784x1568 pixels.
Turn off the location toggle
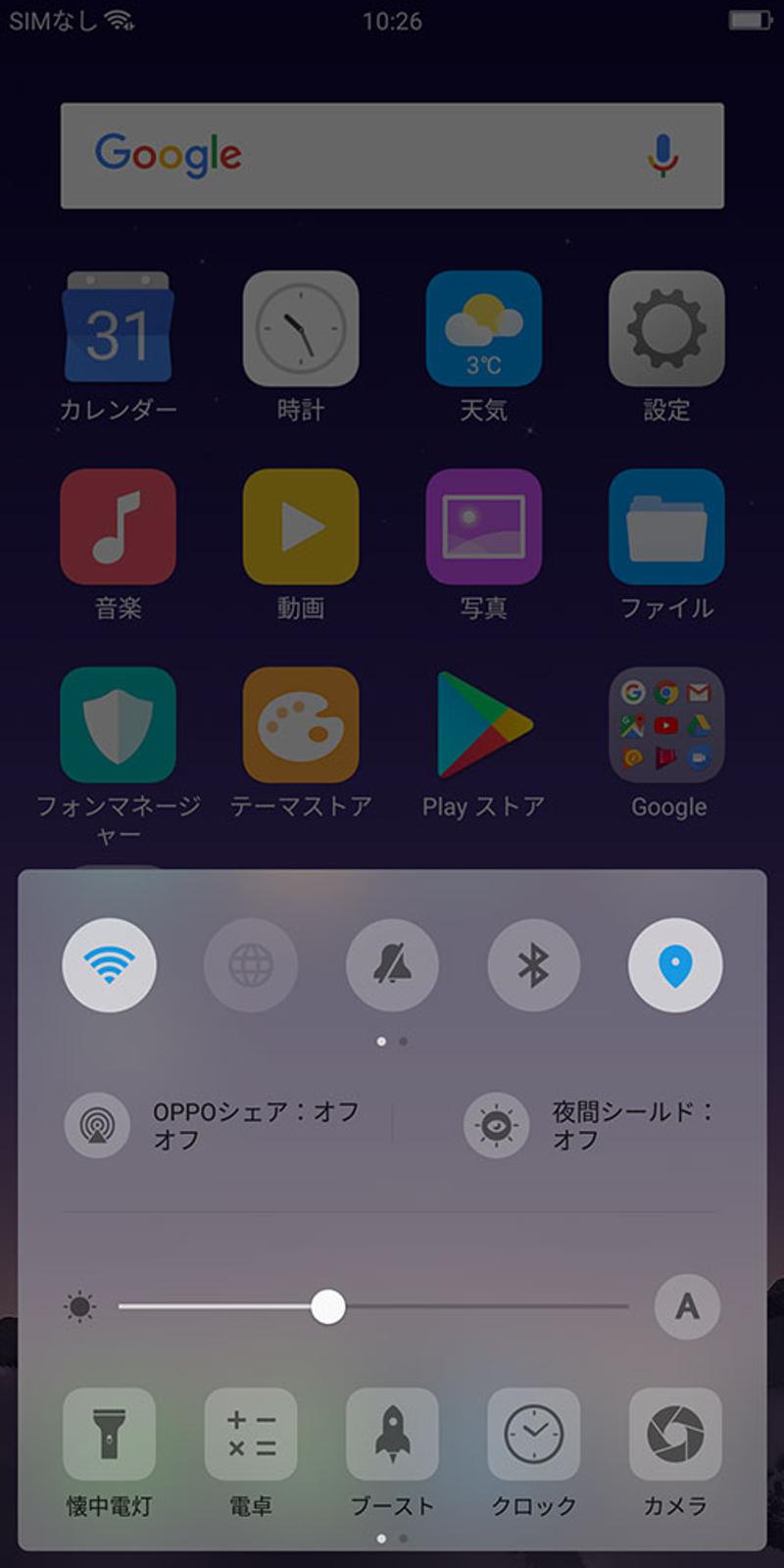[675, 964]
